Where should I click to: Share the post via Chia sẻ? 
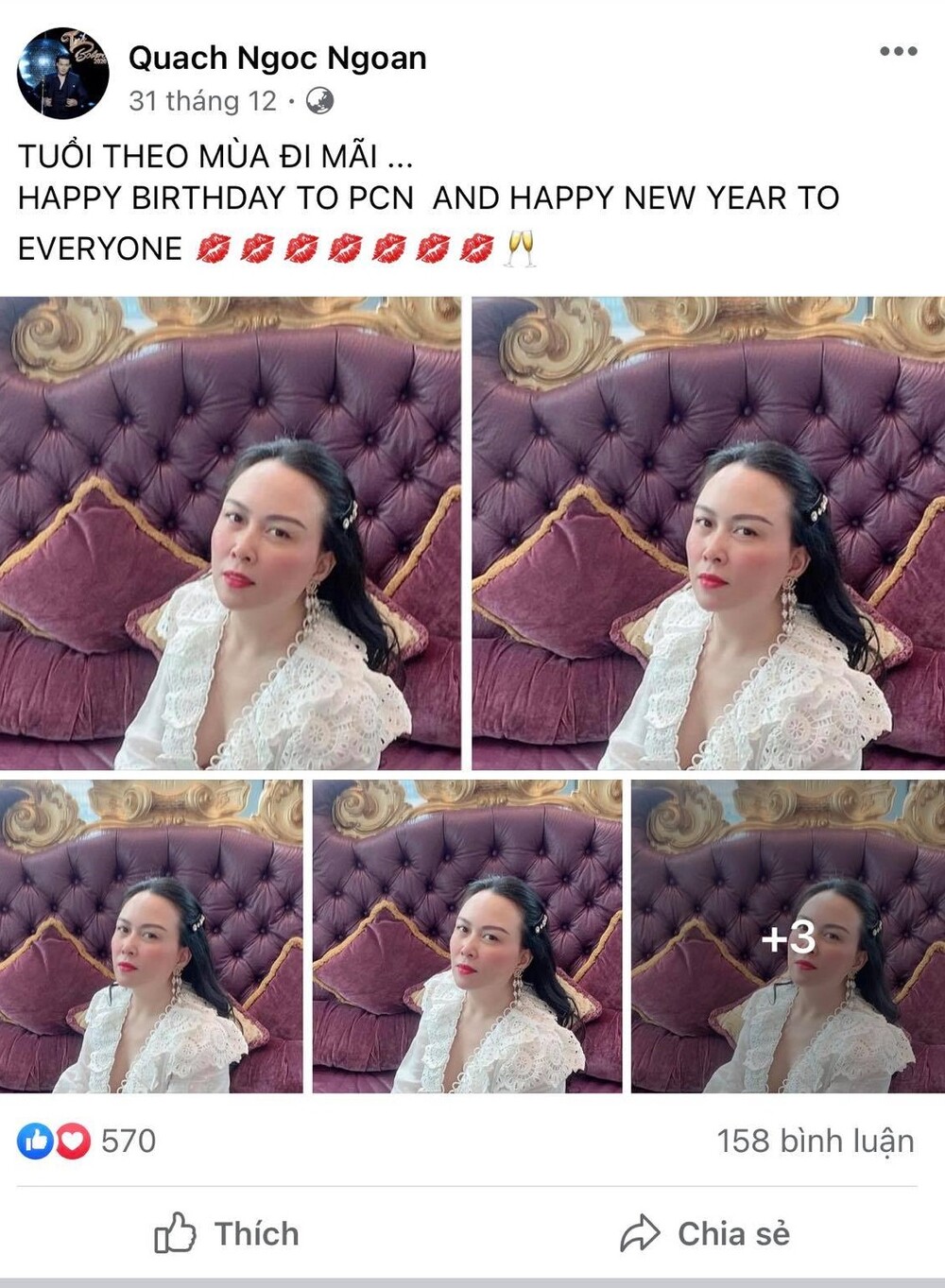705,1233
